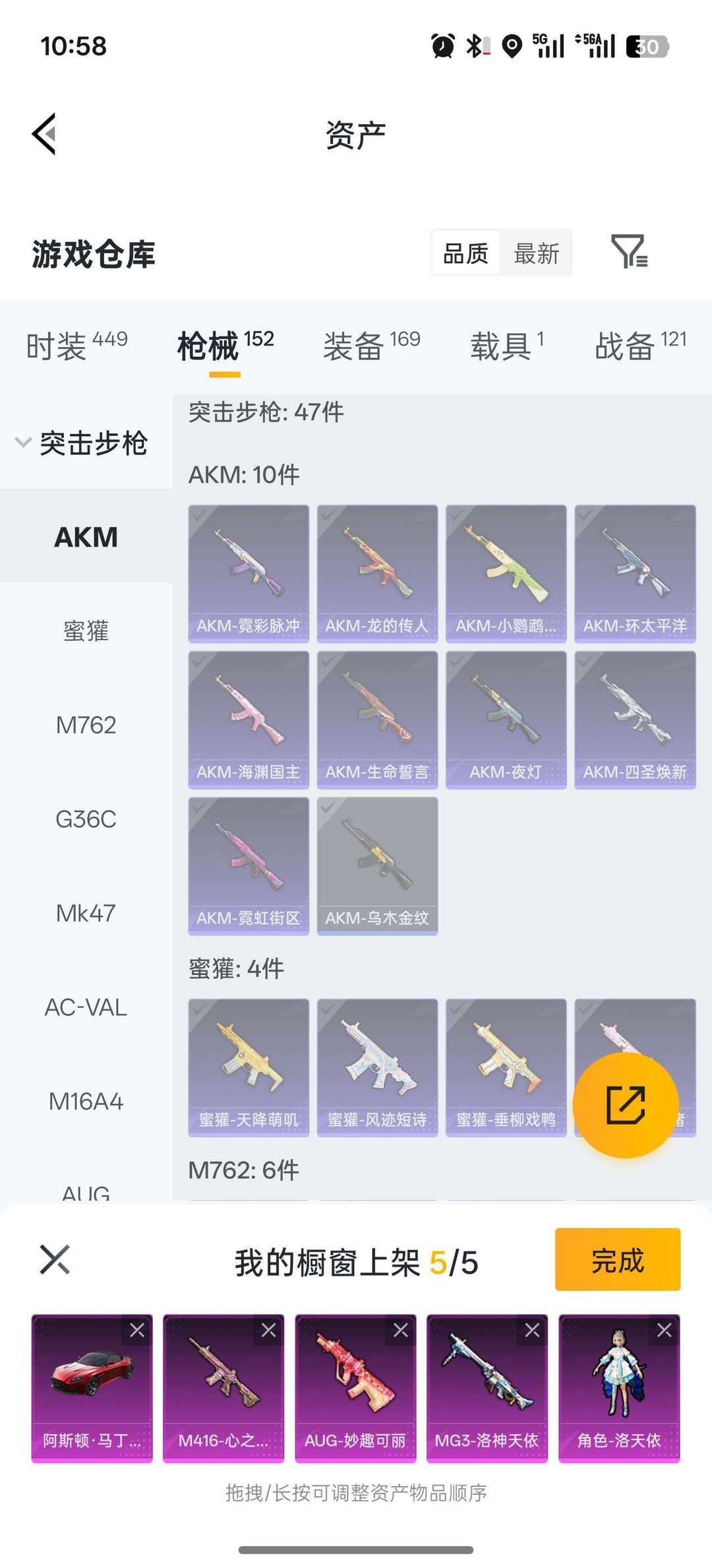The height and width of the screenshot is (1568, 712).
Task: Remove 角色-洛天依 from the showcase
Action: tap(665, 1332)
